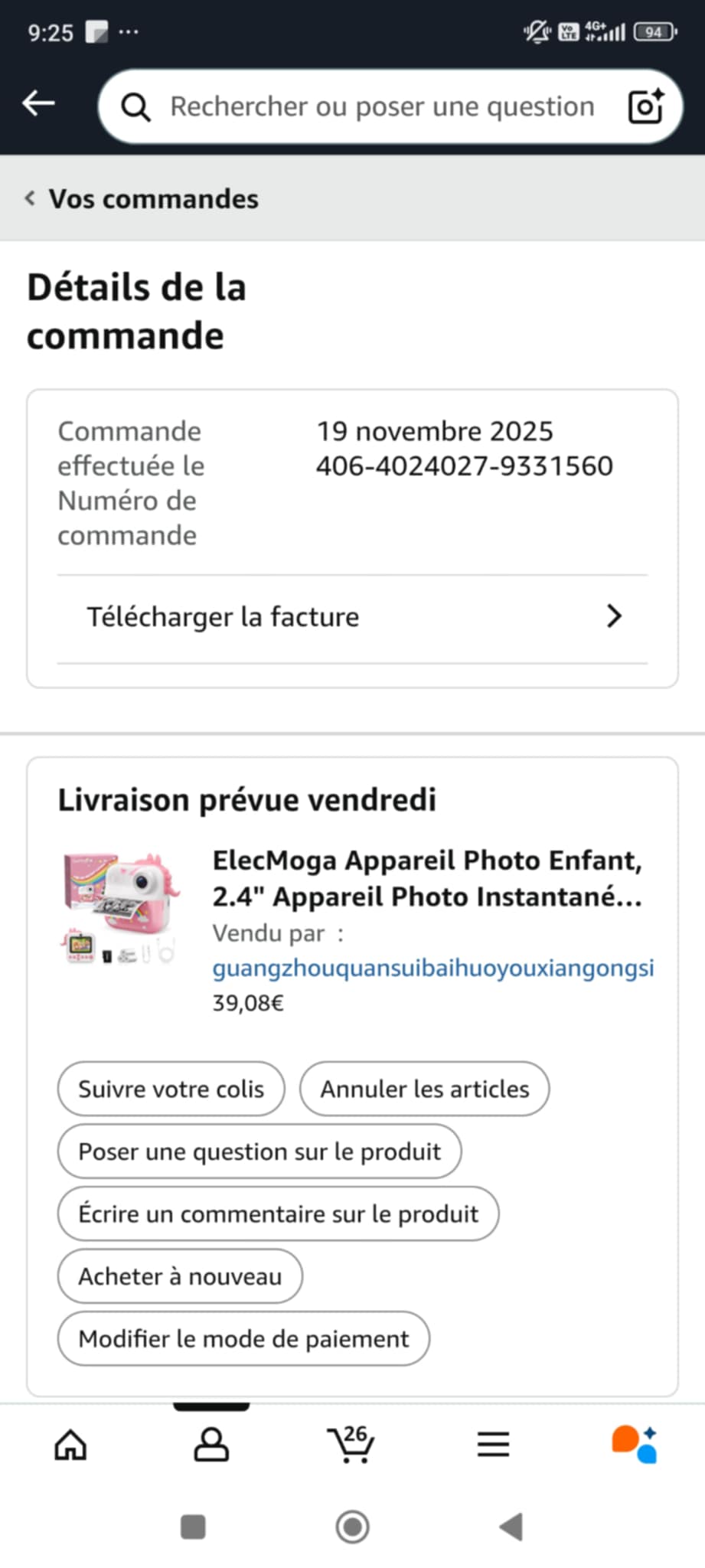
Task: Open the ElecMoga camera product image
Action: [x=121, y=907]
